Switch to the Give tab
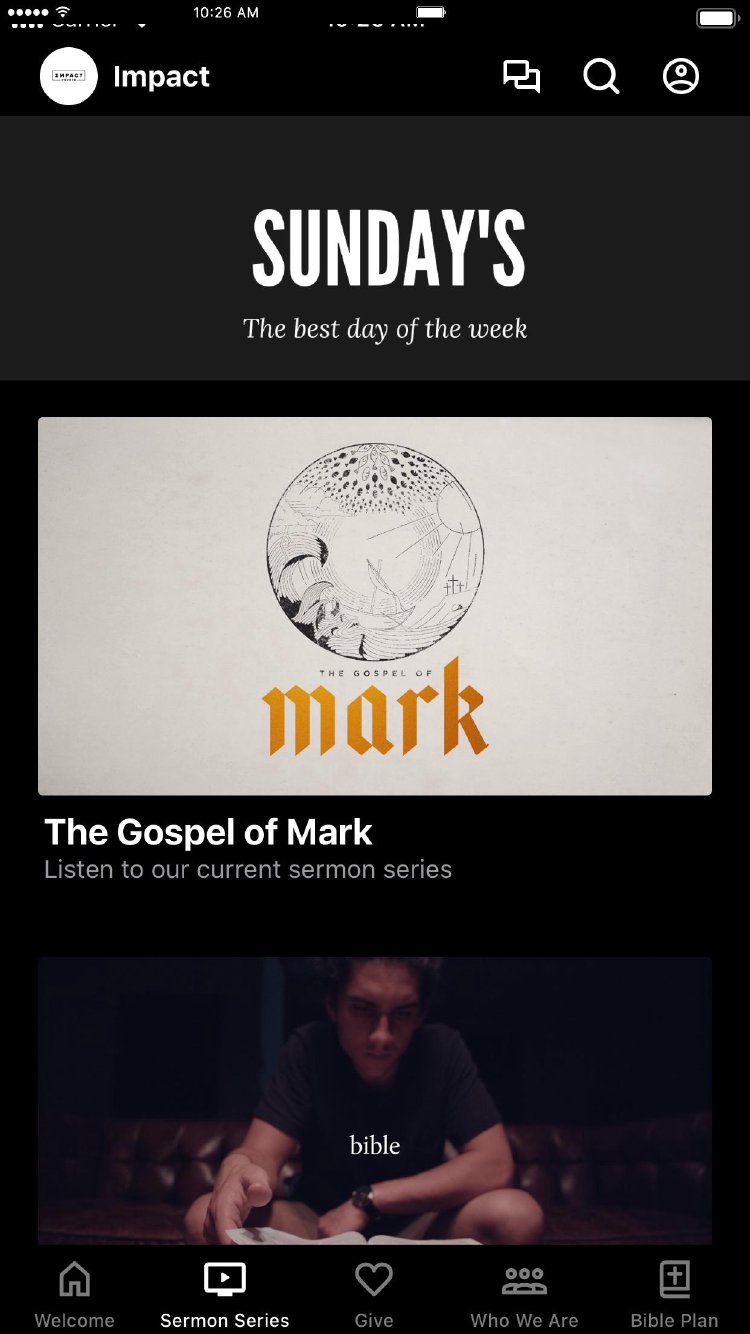Screen dimensions: 750x1334 (374, 1294)
